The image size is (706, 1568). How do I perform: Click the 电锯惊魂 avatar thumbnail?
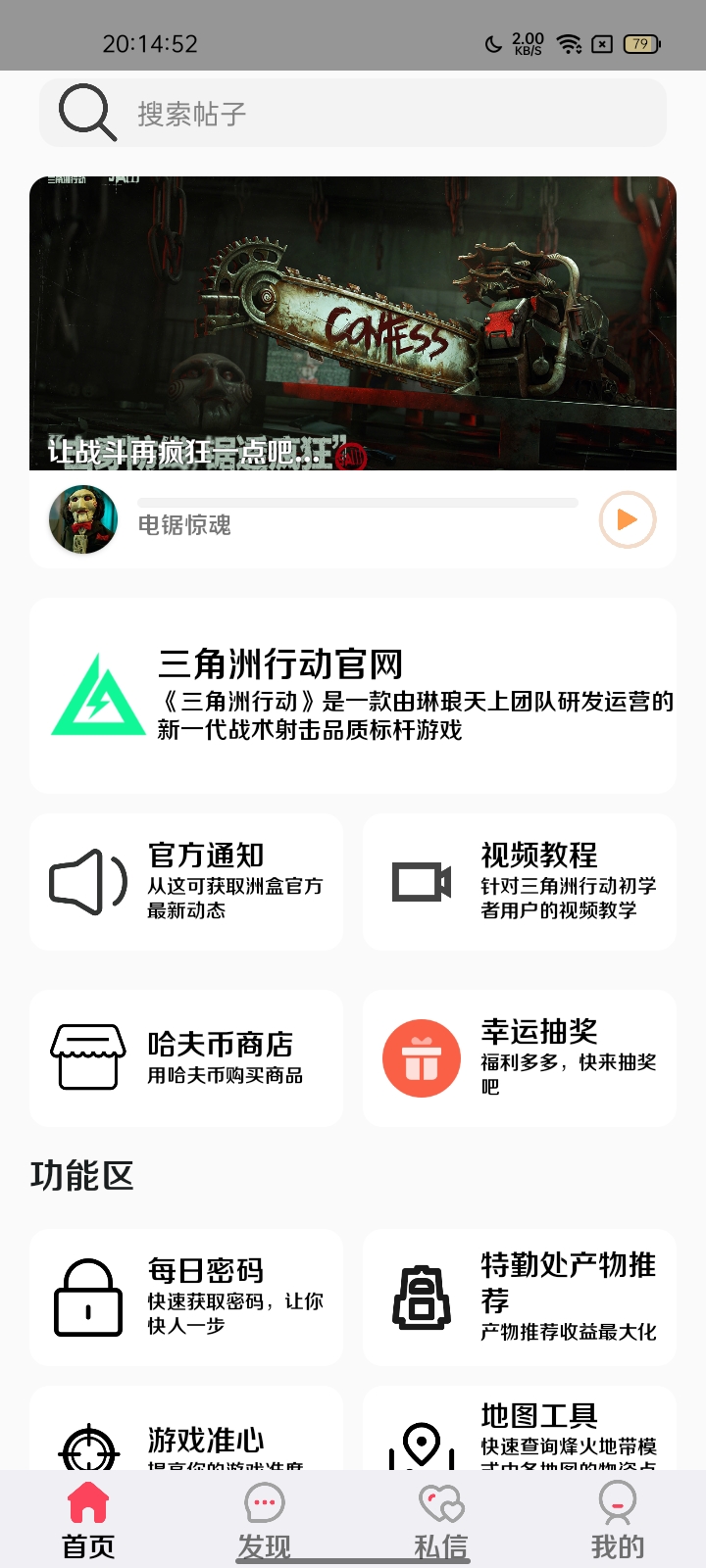coord(82,519)
